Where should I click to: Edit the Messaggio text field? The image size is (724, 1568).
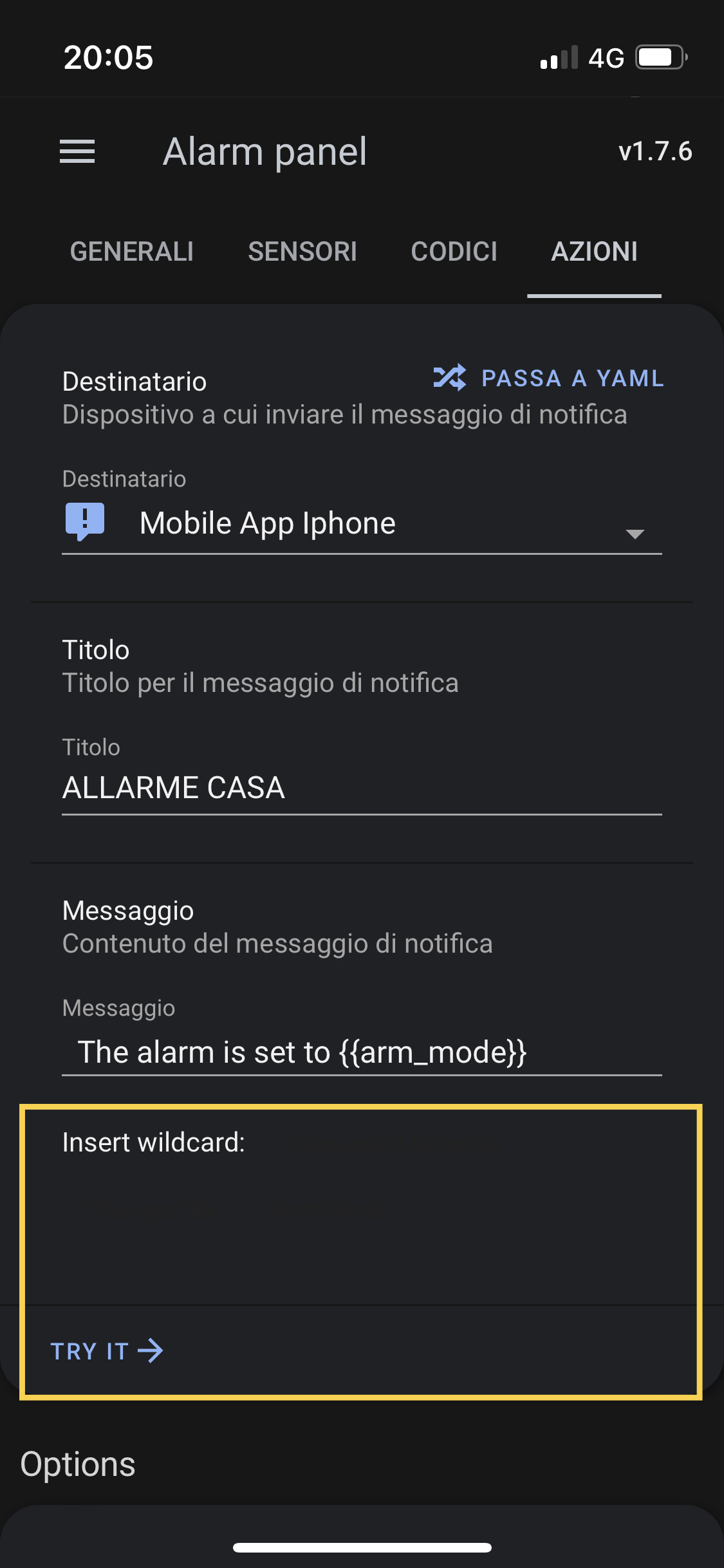pos(362,1052)
